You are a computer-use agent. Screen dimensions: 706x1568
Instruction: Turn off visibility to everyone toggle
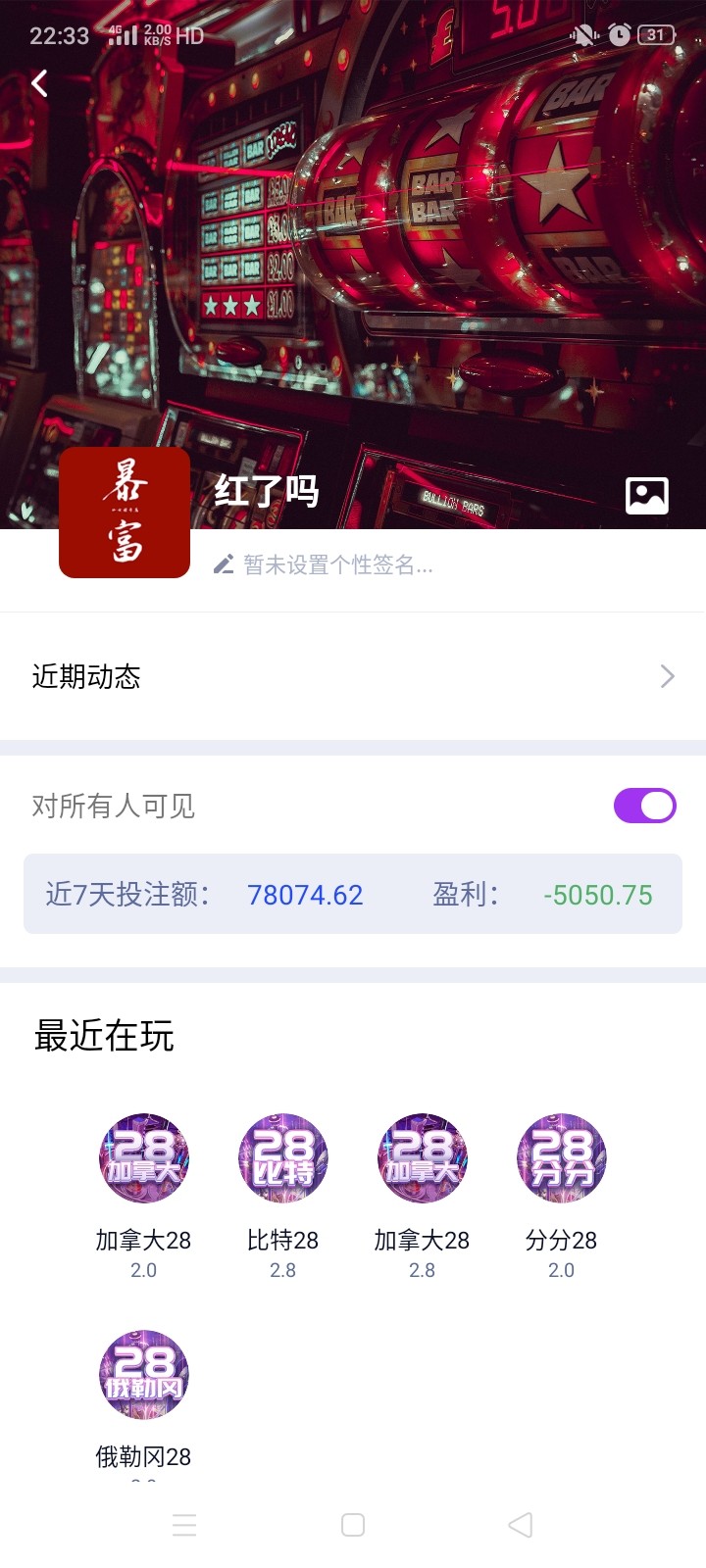tap(643, 805)
